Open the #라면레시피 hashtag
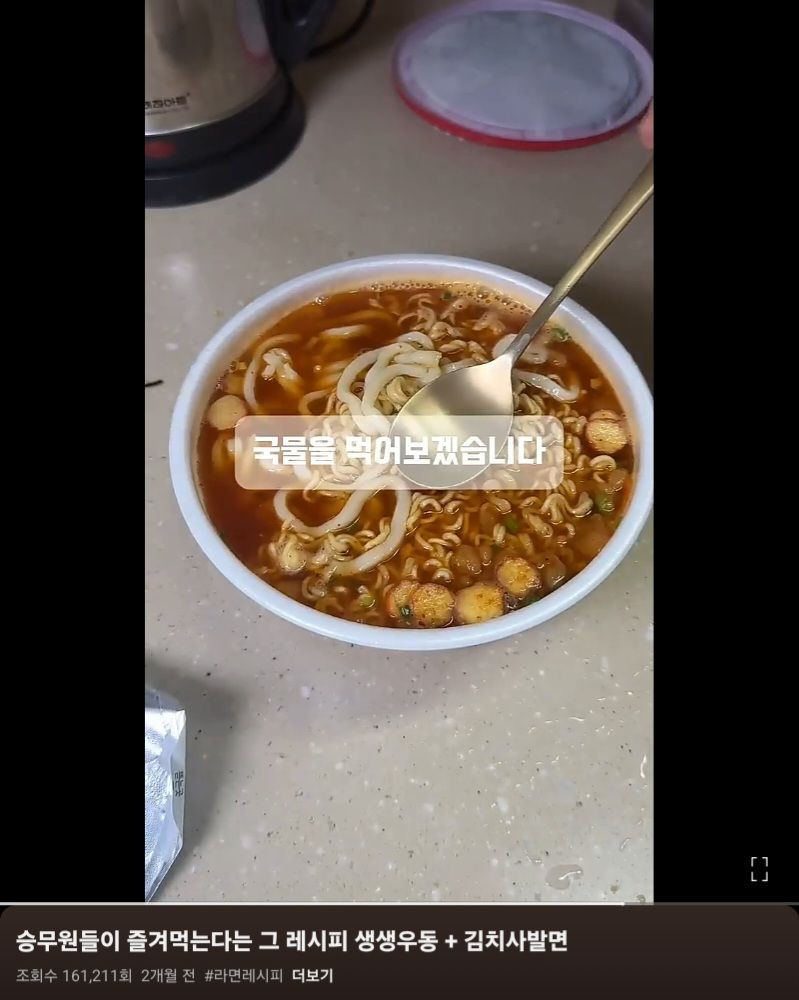Screen dimensions: 799x1000 (243, 975)
